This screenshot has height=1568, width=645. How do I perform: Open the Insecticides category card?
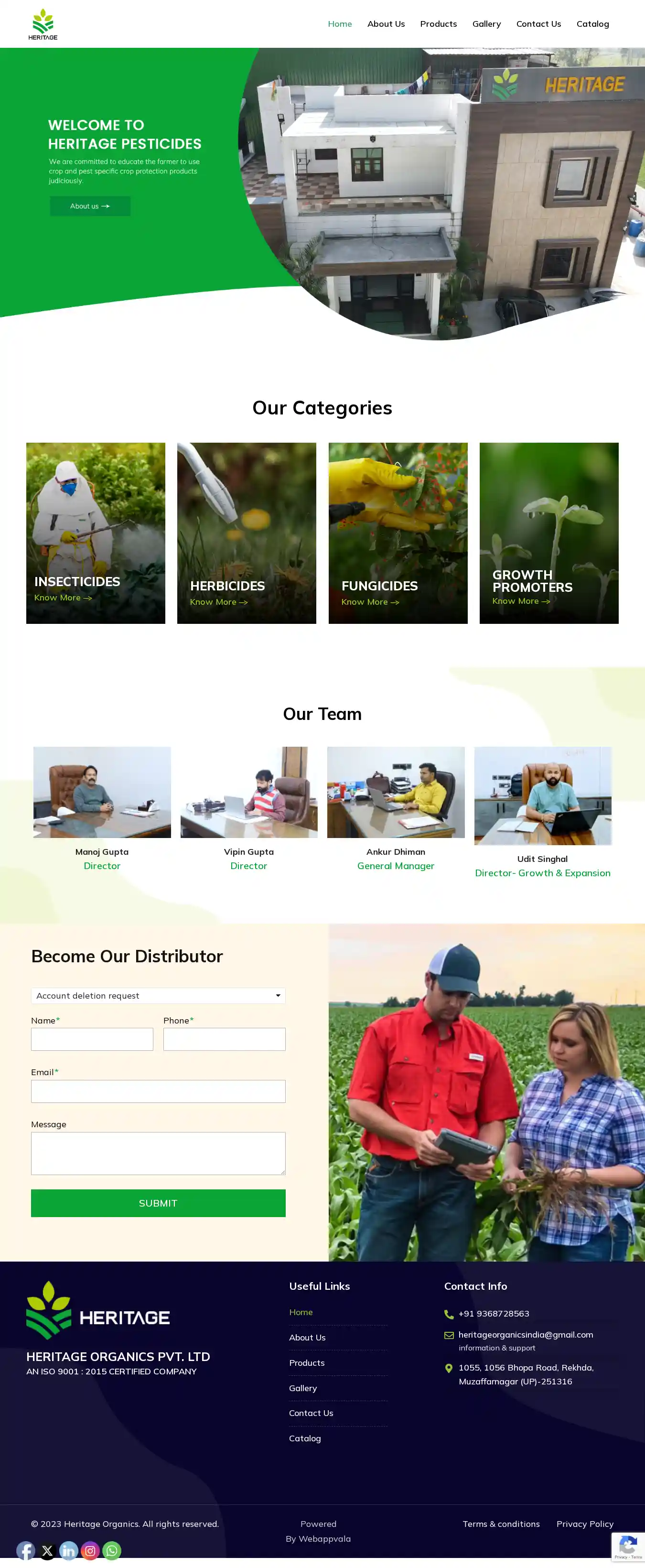point(96,533)
